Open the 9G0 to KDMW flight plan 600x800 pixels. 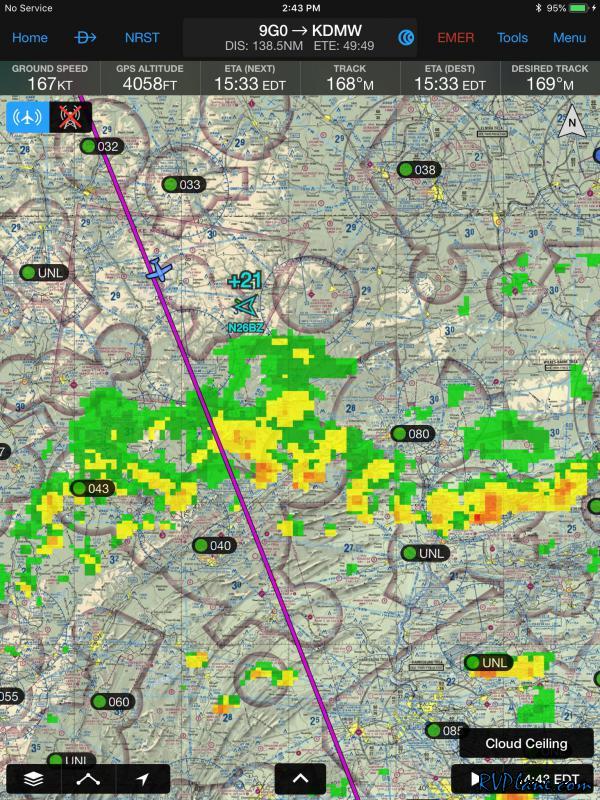coord(310,38)
